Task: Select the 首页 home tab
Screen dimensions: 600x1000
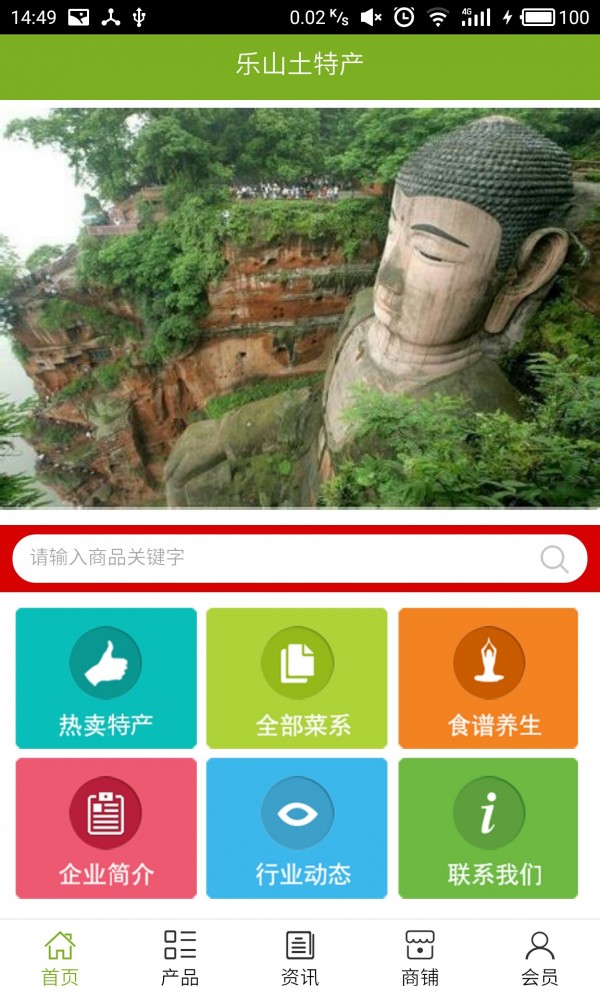Action: (x=60, y=958)
